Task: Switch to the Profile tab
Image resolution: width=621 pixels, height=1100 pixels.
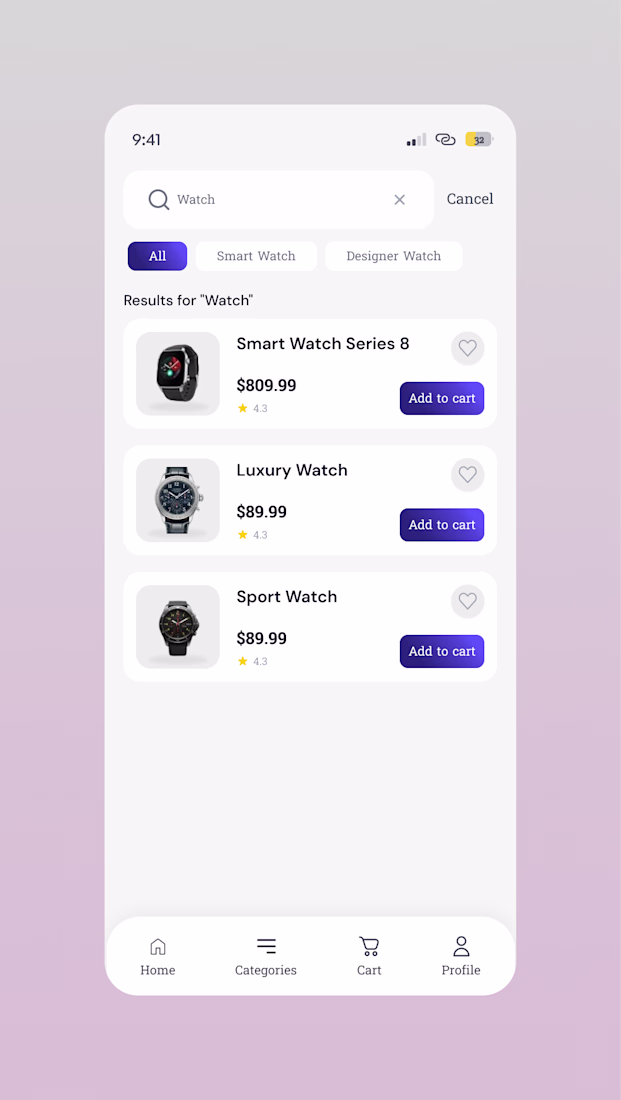Action: 461,957
